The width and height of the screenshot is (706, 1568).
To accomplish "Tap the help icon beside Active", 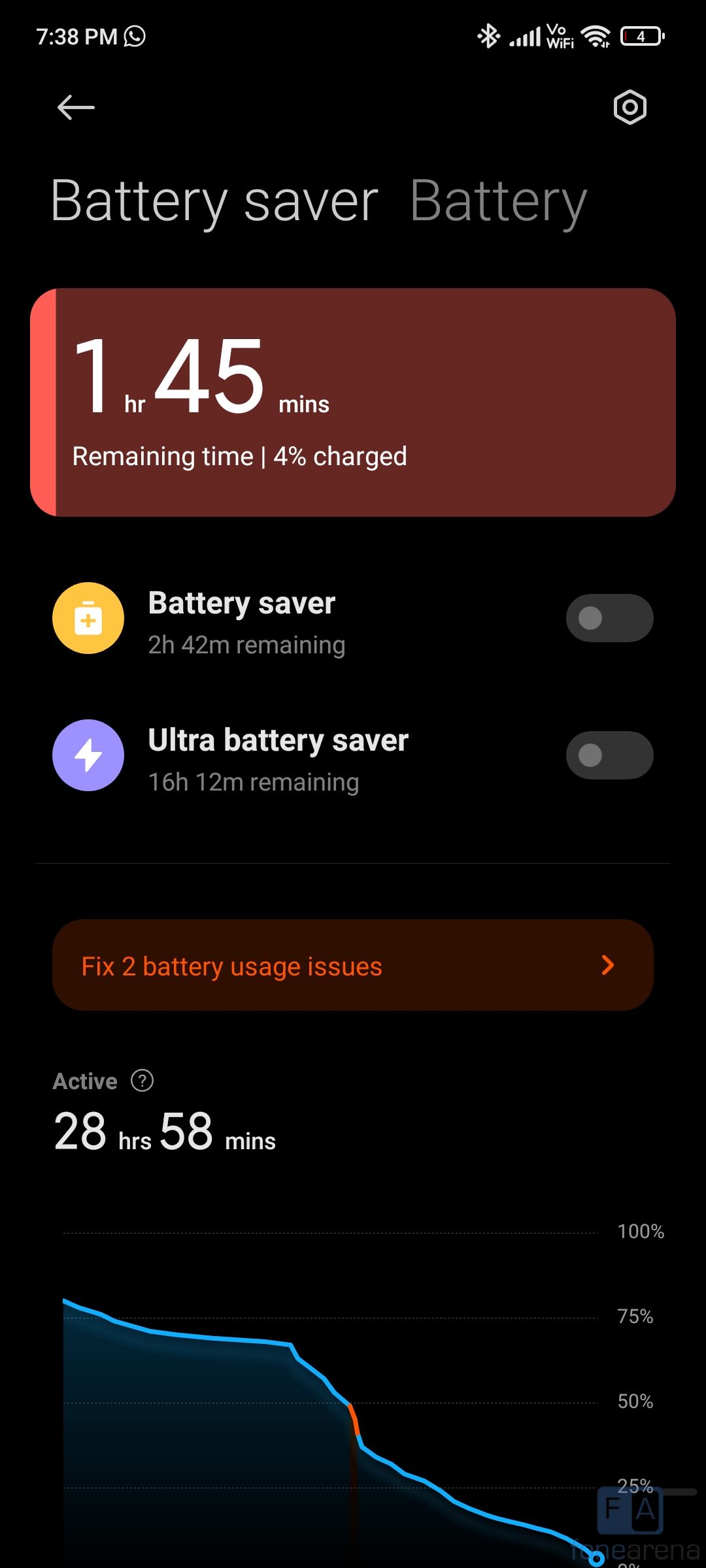I will tap(143, 1081).
